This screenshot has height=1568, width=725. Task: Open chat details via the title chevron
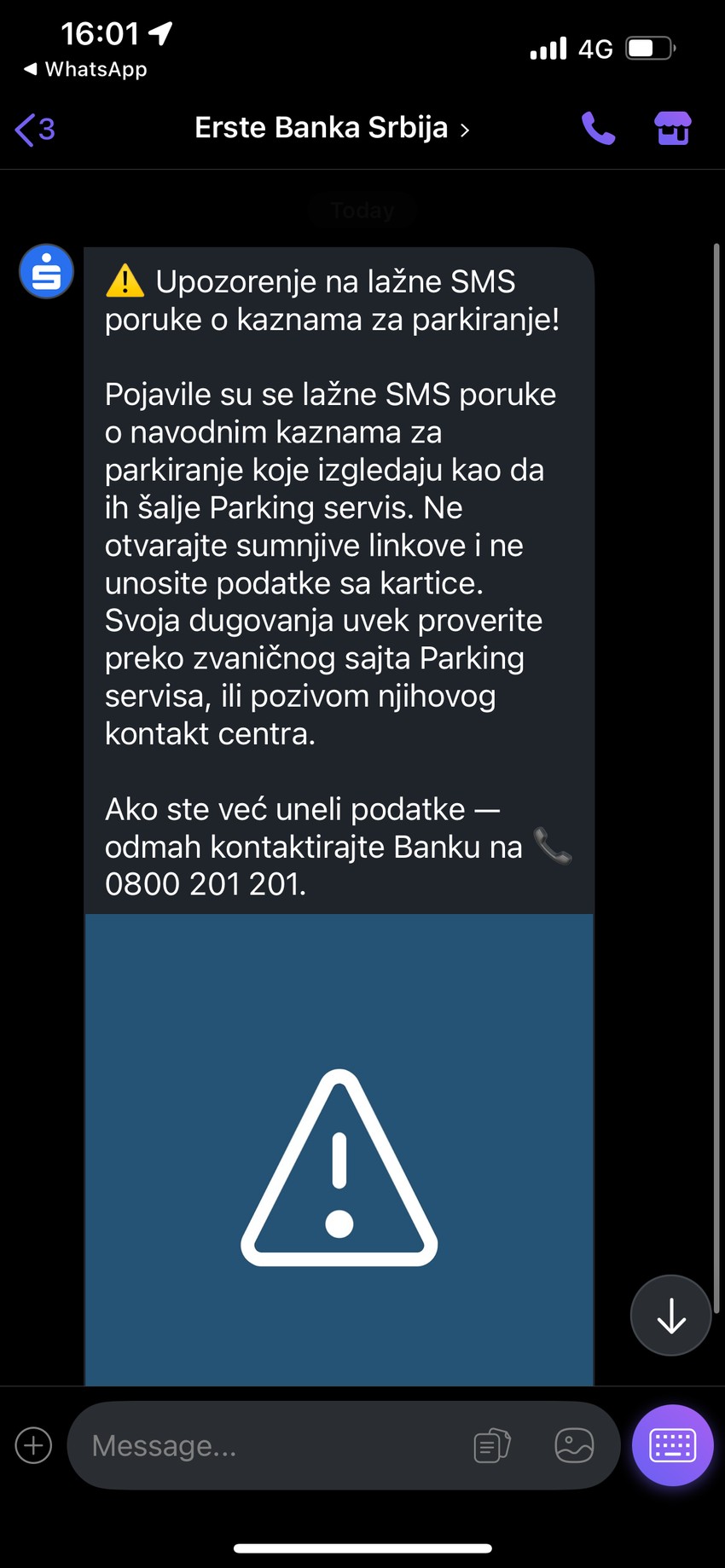pos(466,130)
